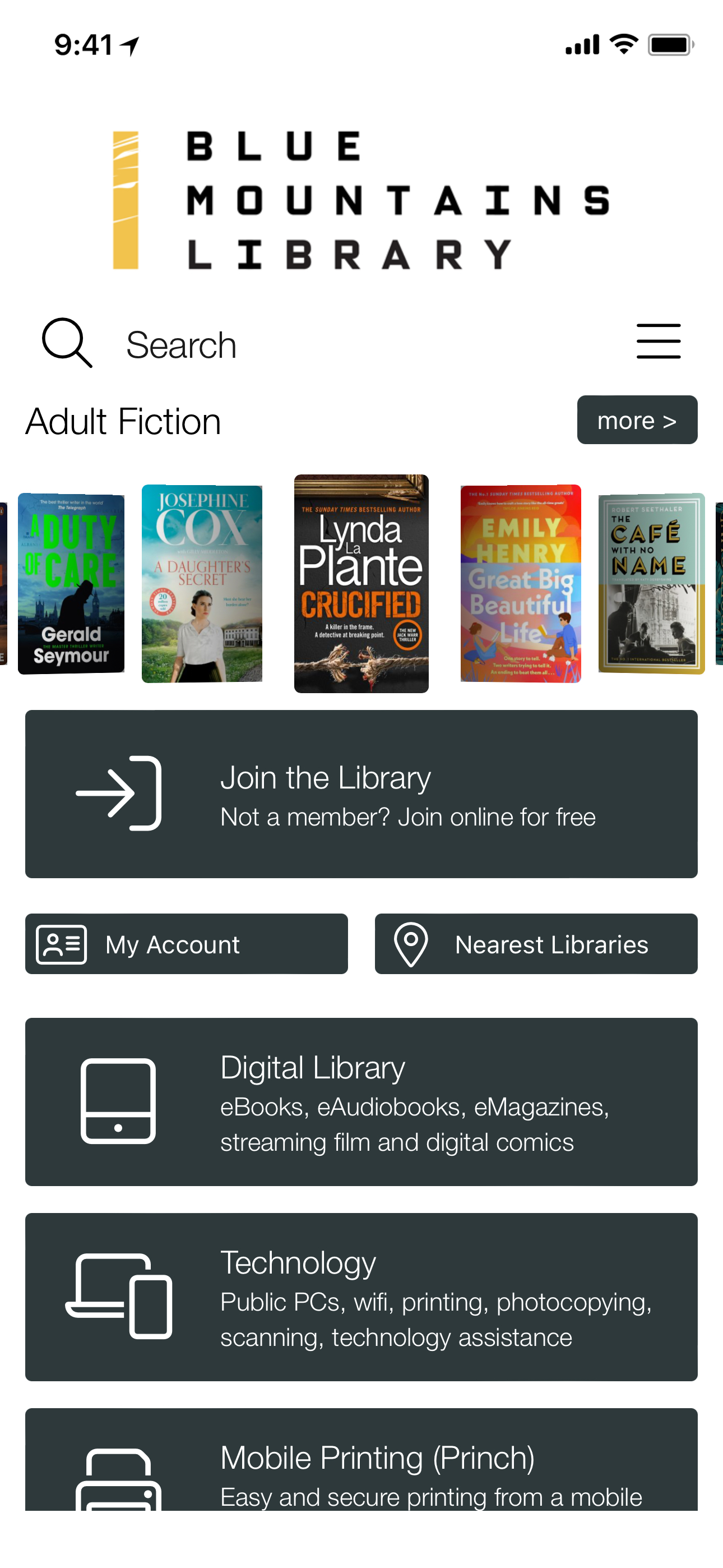Select Join the Library card

[x=361, y=794]
